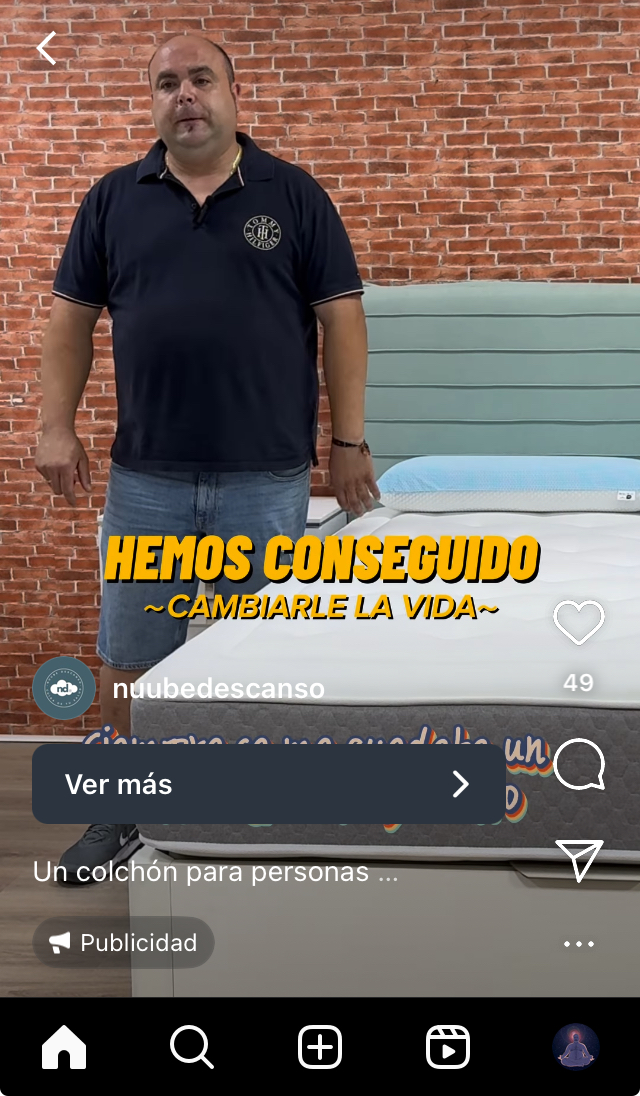Image resolution: width=640 pixels, height=1096 pixels.
Task: Open the three-dot more options menu
Action: point(579,943)
